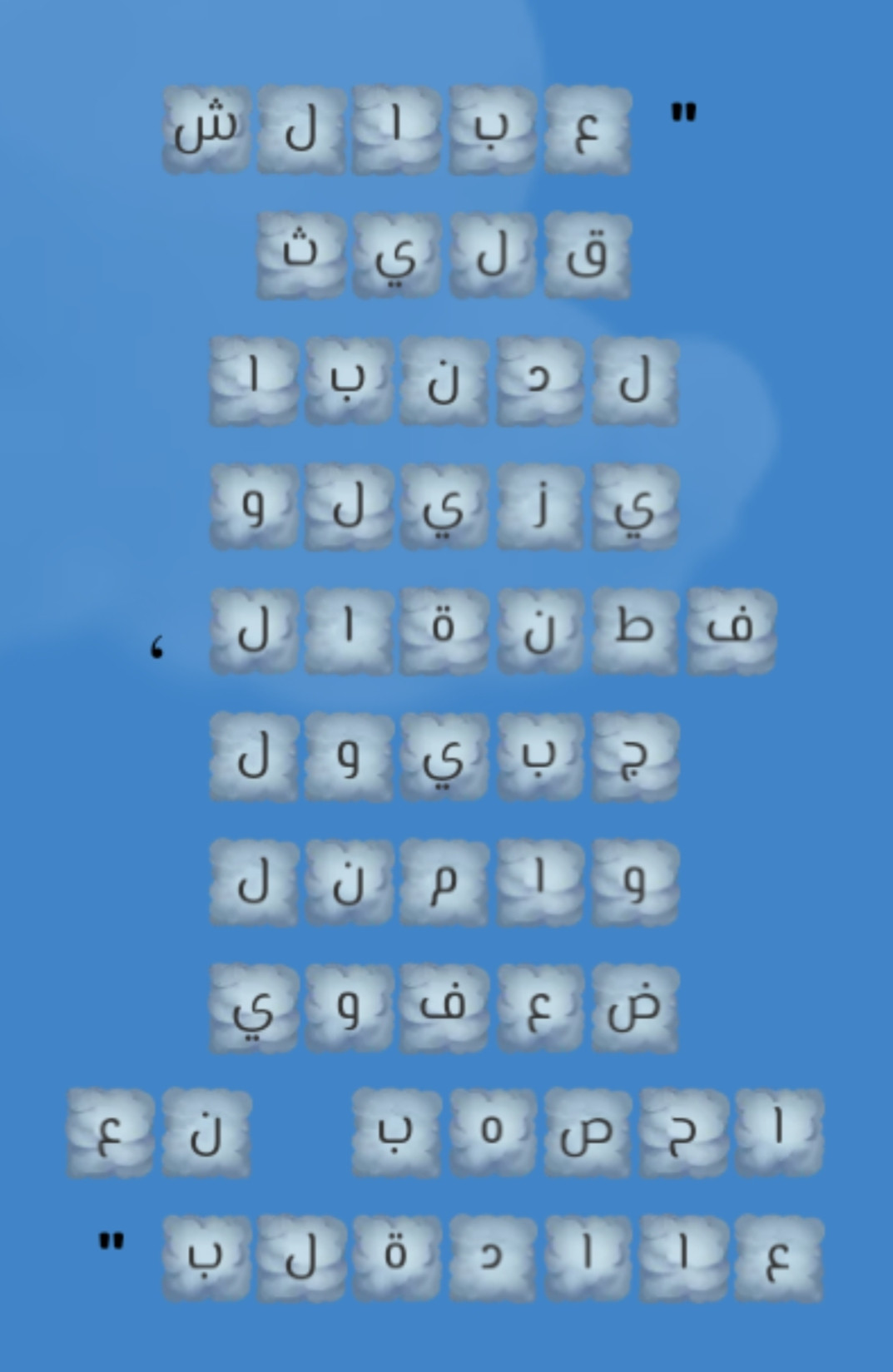Viewport: 893px width, 1372px height.
Task: Pick the ق letter tile
Action: [588, 255]
